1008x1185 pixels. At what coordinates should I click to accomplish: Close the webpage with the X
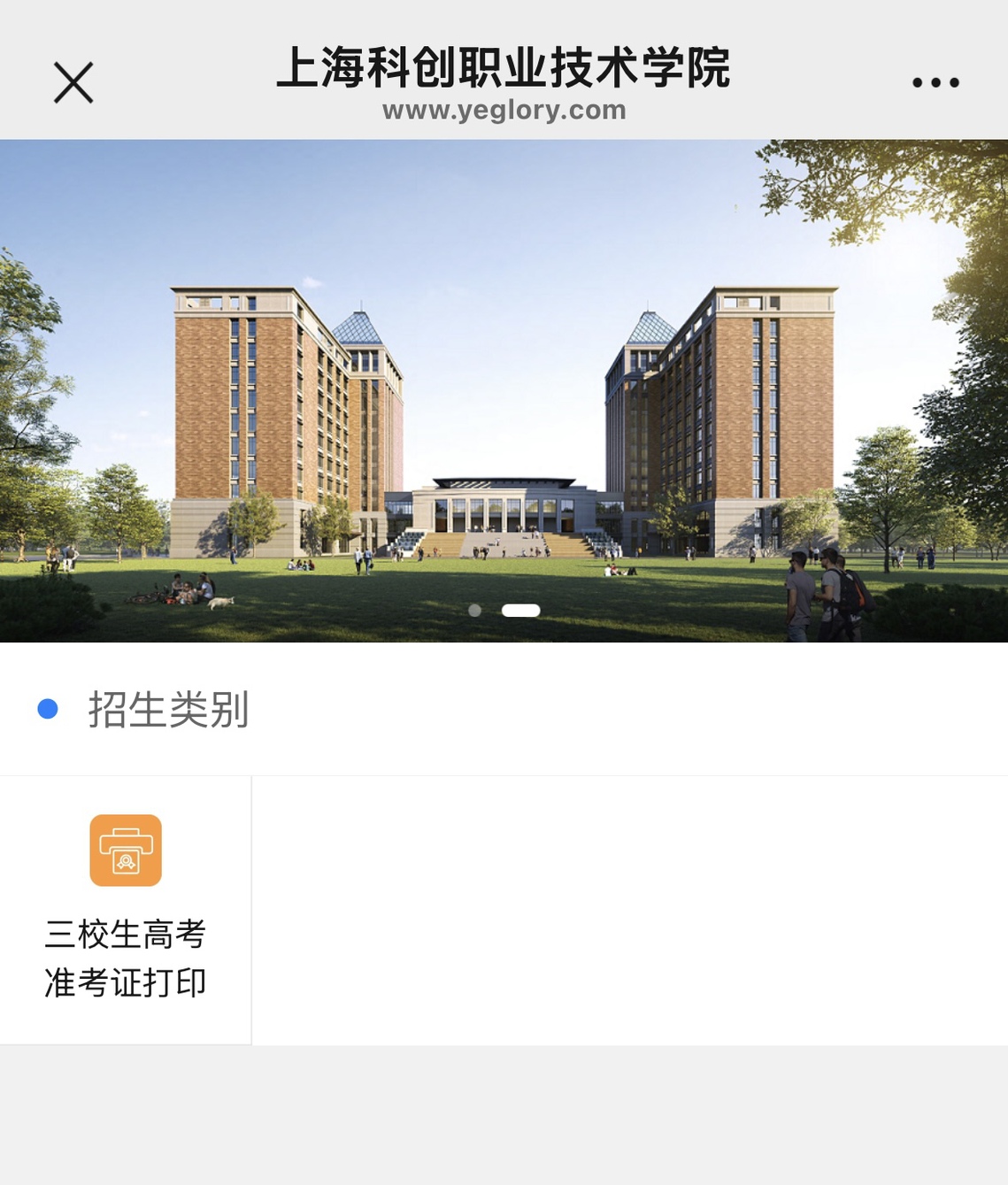click(73, 83)
